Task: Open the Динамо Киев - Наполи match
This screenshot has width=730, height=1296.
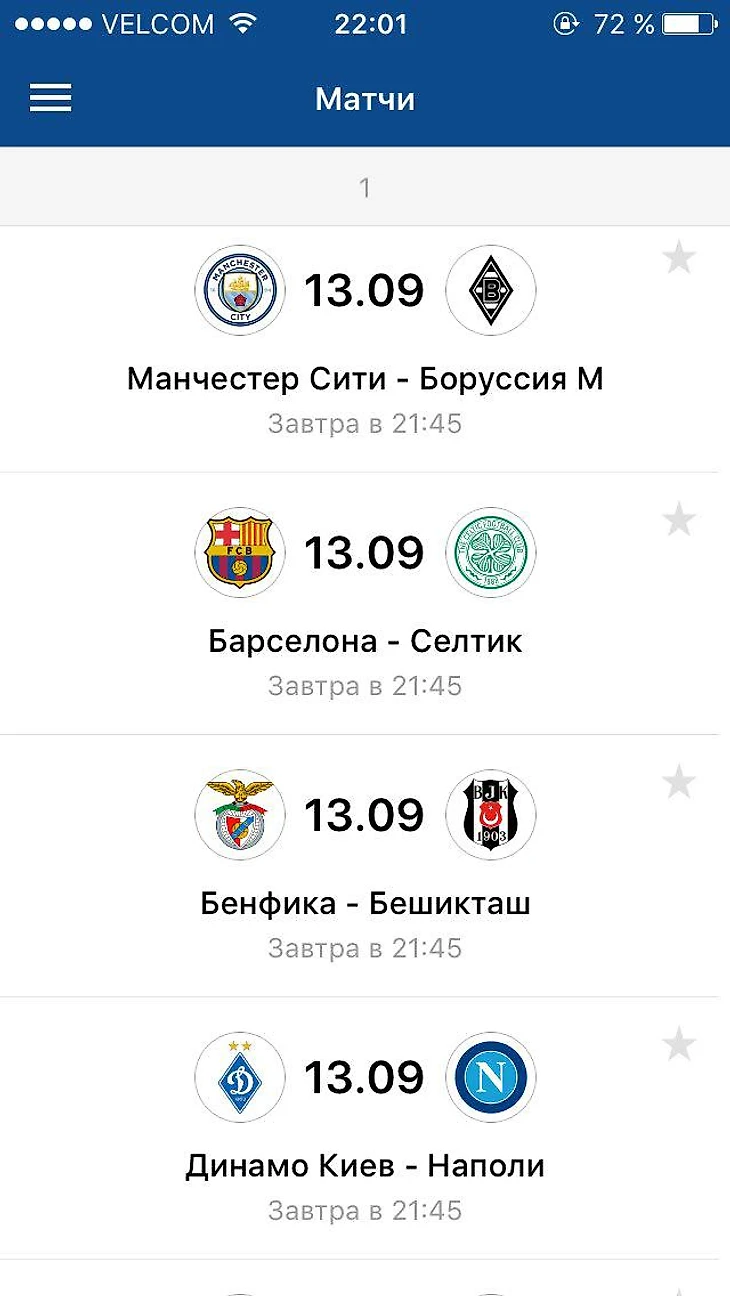Action: pos(365,1166)
